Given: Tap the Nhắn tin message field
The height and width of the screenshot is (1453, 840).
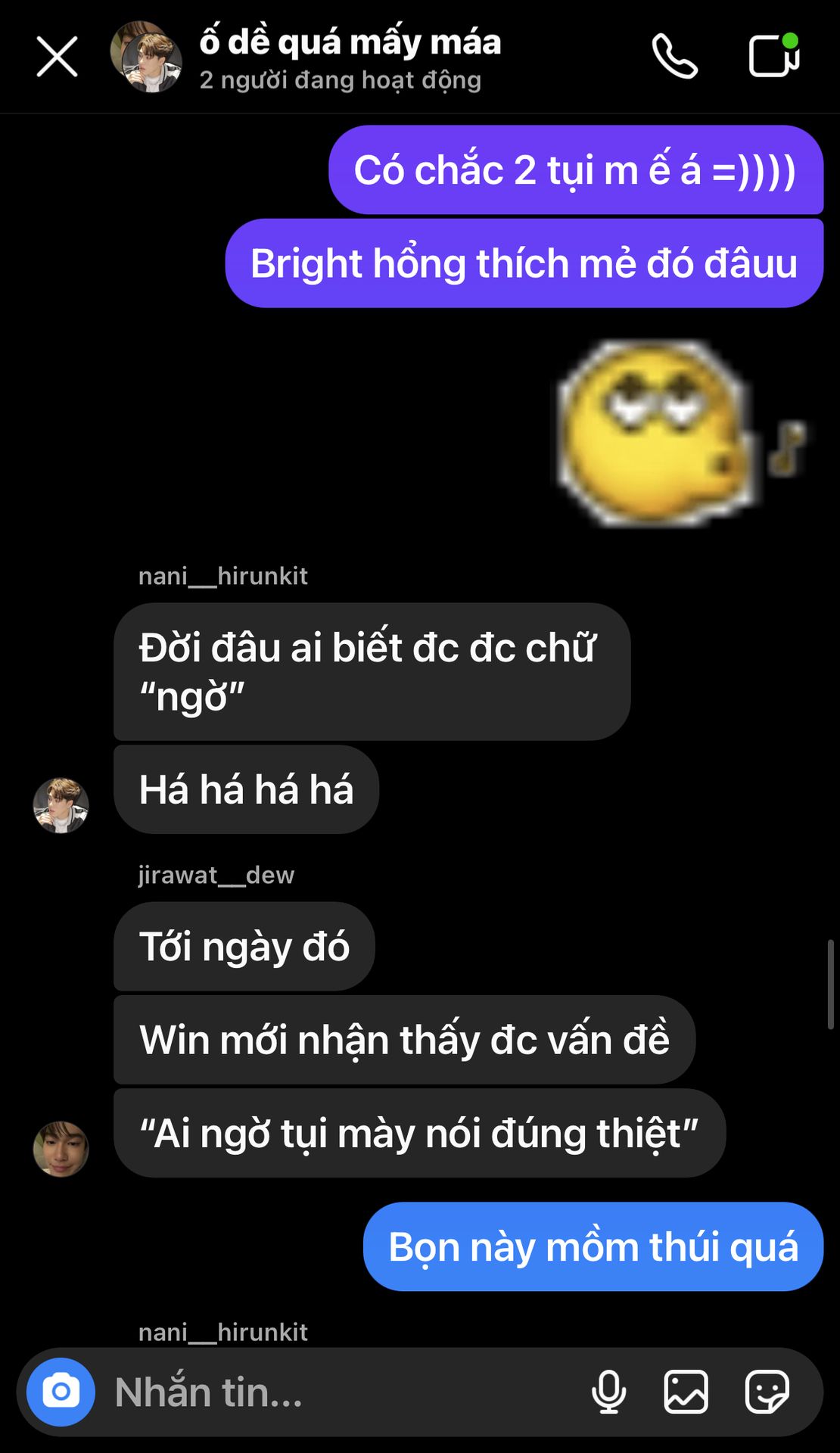Looking at the screenshot, I should (x=341, y=1392).
